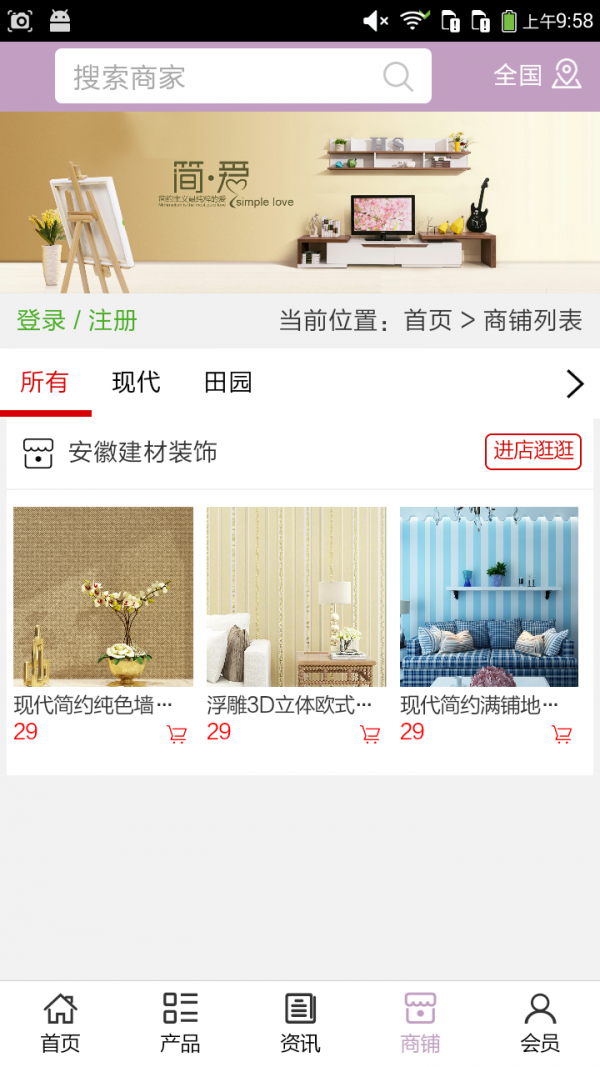Open product 浮雕3D立体欧式 image
Screen dimensions: 600x1067
pos(296,596)
